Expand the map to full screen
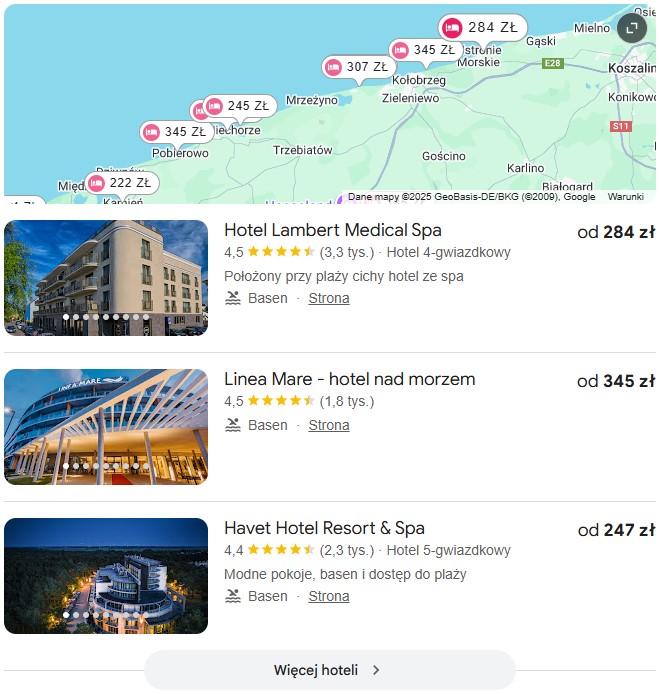Image resolution: width=660 pixels, height=694 pixels. point(632,29)
